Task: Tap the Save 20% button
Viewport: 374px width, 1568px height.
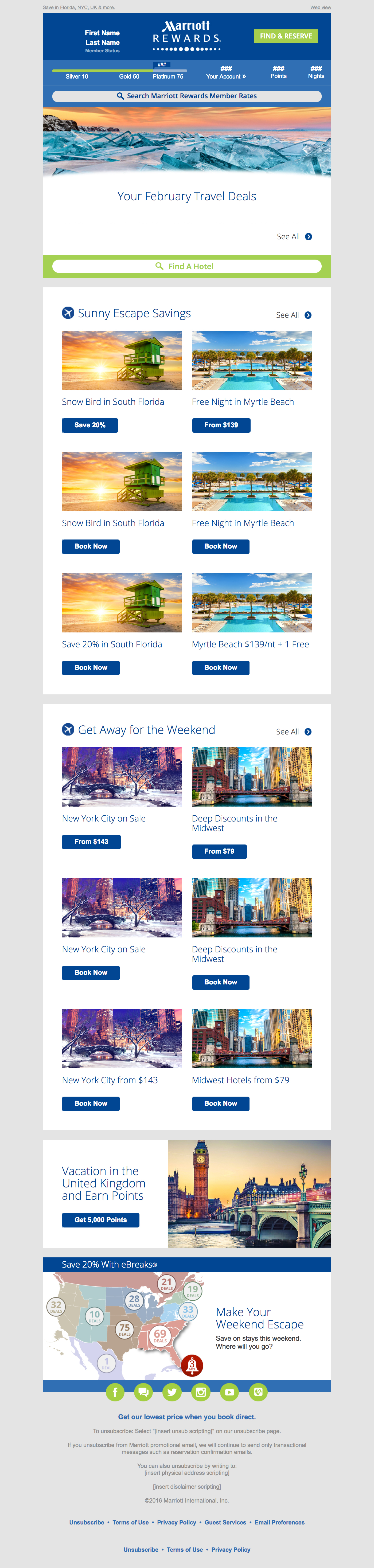Action: [x=90, y=425]
